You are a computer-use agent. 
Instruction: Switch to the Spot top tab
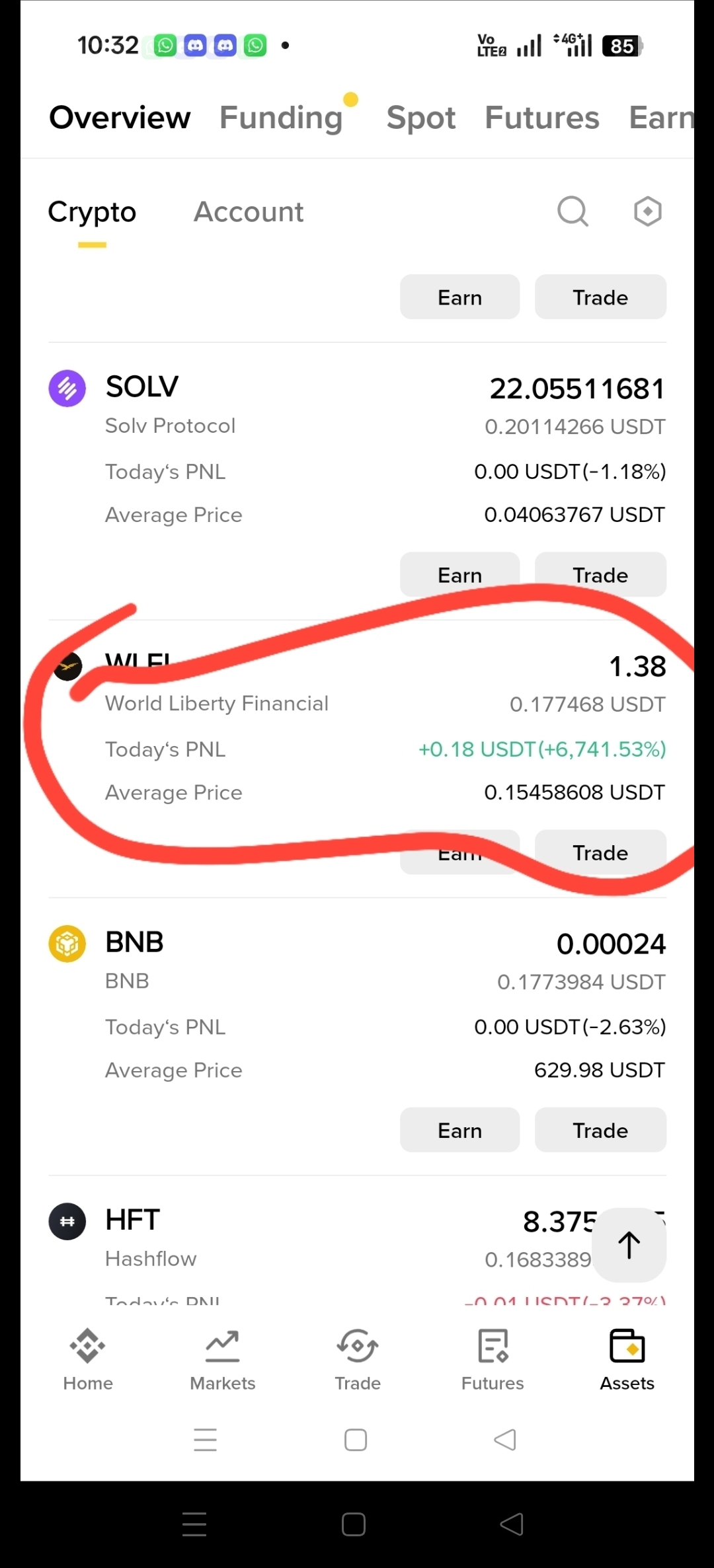(x=421, y=118)
